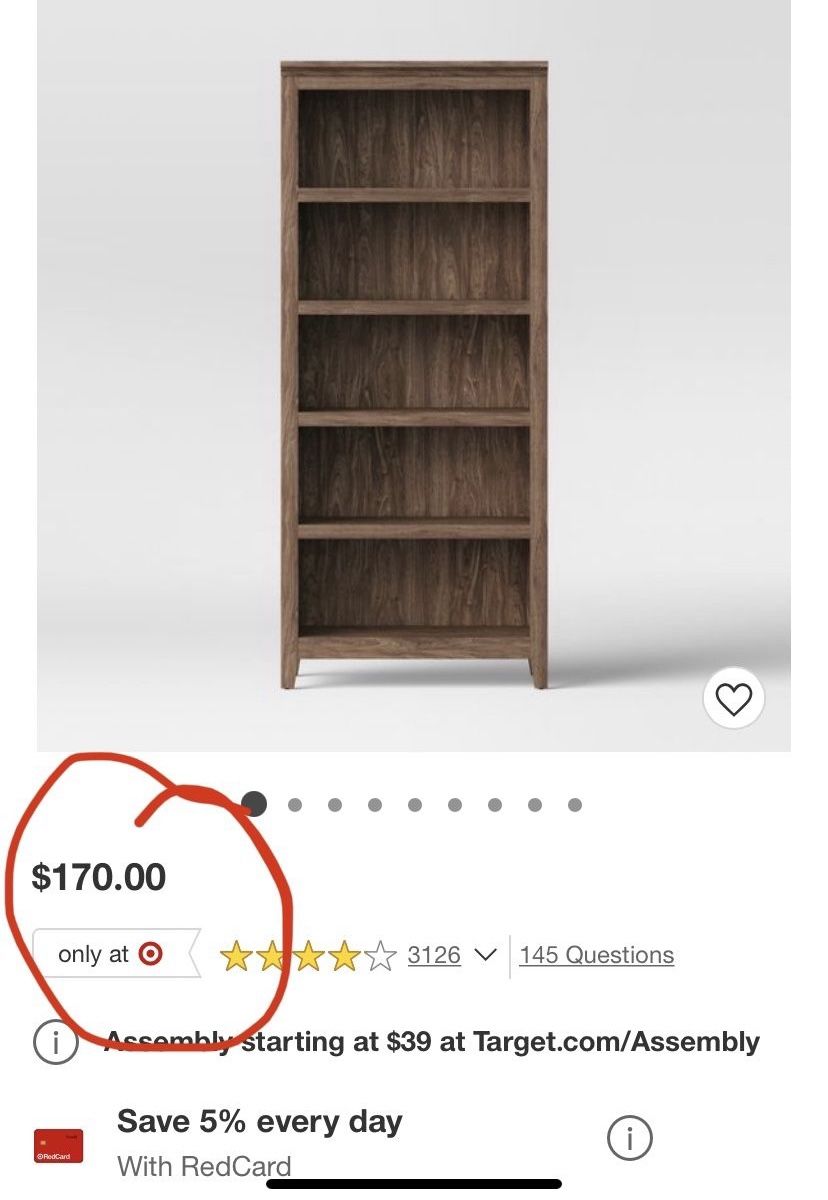This screenshot has height=1200, width=828.
Task: Click the second carousel dot to change images
Action: pos(295,803)
